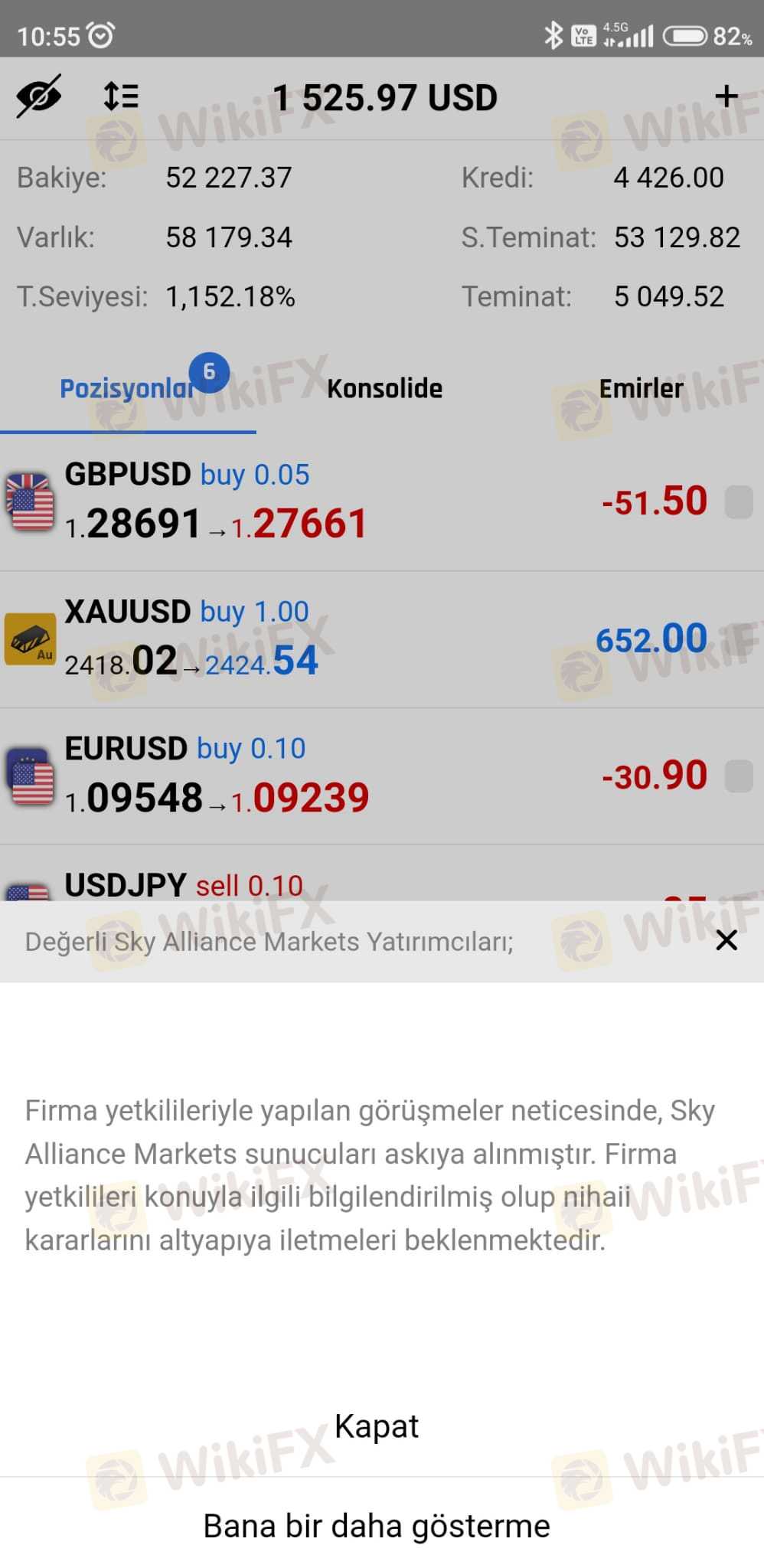Image resolution: width=764 pixels, height=1568 pixels.
Task: Tick the checkbox on the EURUSD row
Action: [739, 776]
